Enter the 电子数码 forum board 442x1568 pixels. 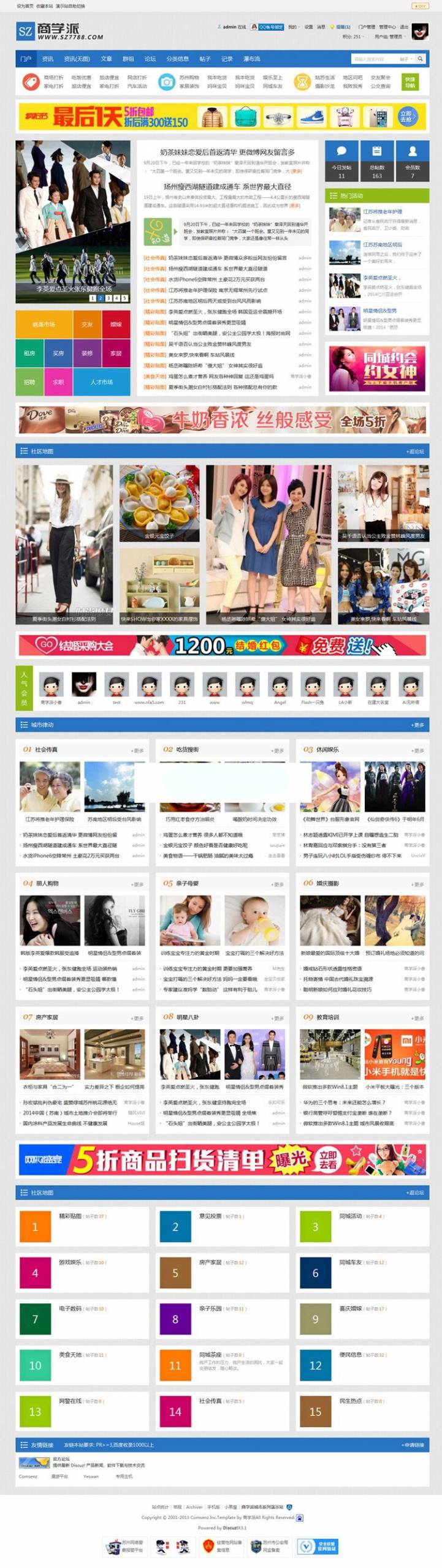(x=70, y=1308)
